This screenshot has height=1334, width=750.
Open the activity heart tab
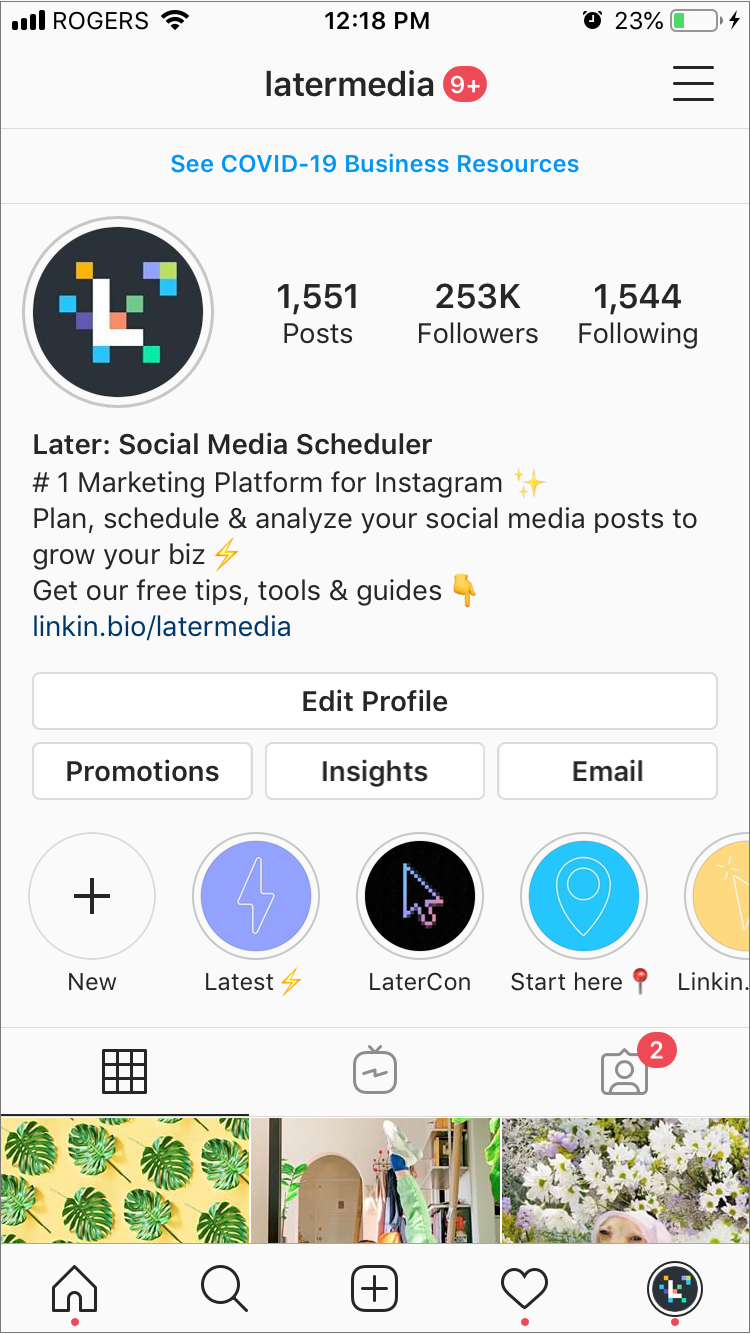[x=525, y=1289]
